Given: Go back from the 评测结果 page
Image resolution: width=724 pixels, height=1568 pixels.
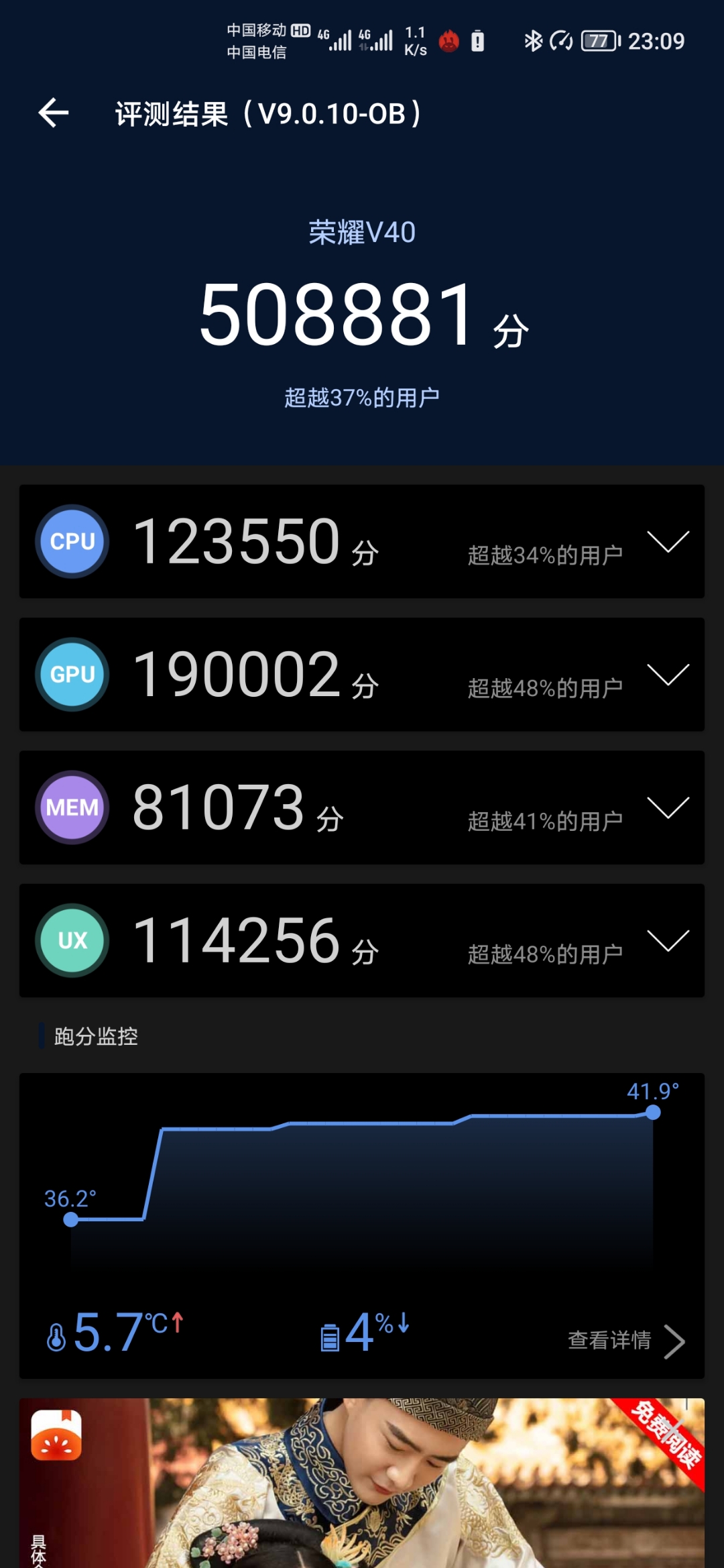Looking at the screenshot, I should [x=54, y=113].
